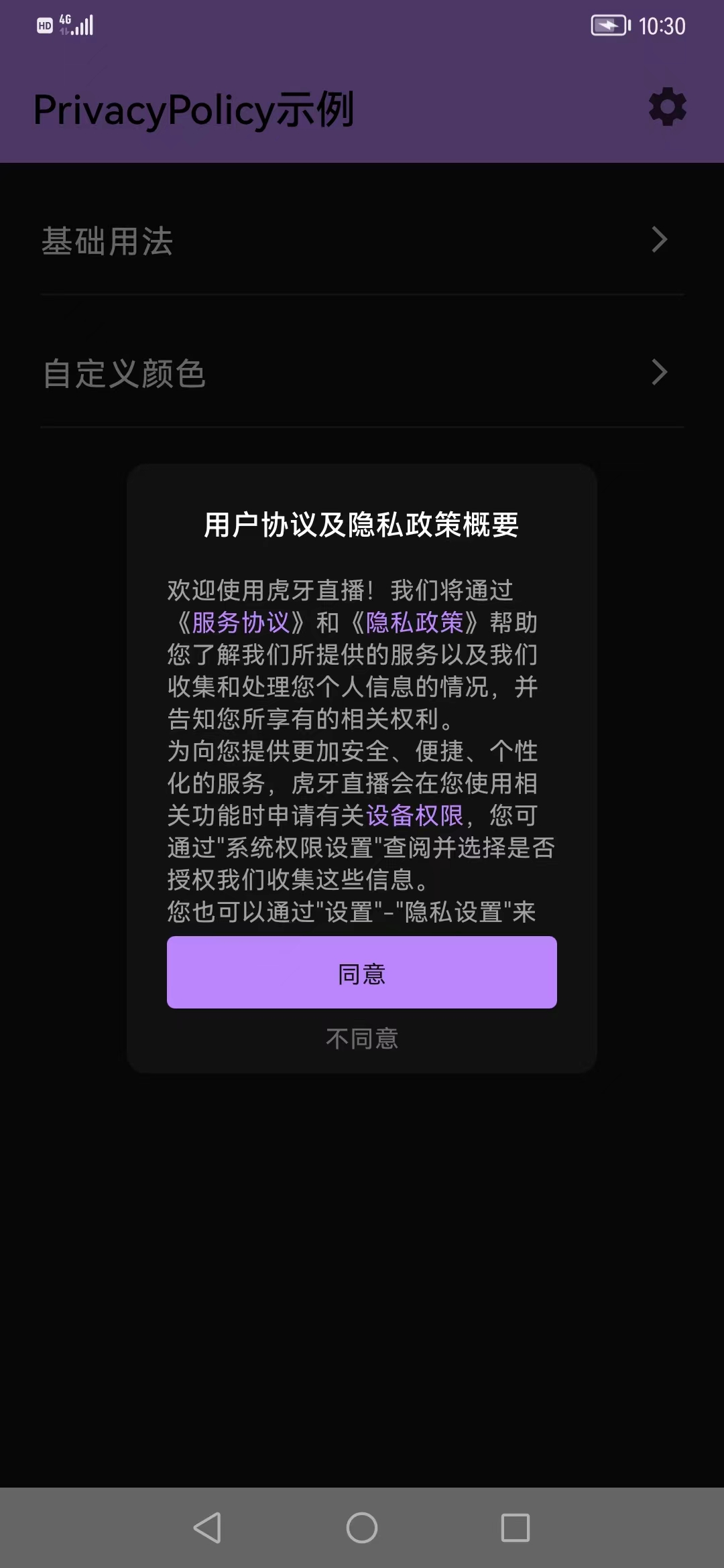Open the 服务协议 link
The height and width of the screenshot is (1568, 724).
241,623
